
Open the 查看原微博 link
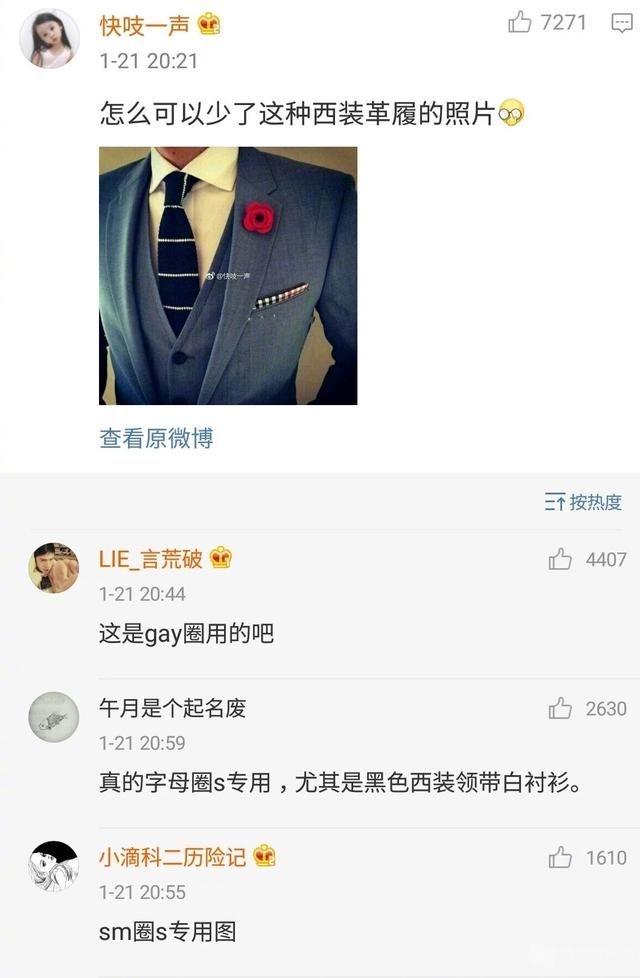coord(156,438)
